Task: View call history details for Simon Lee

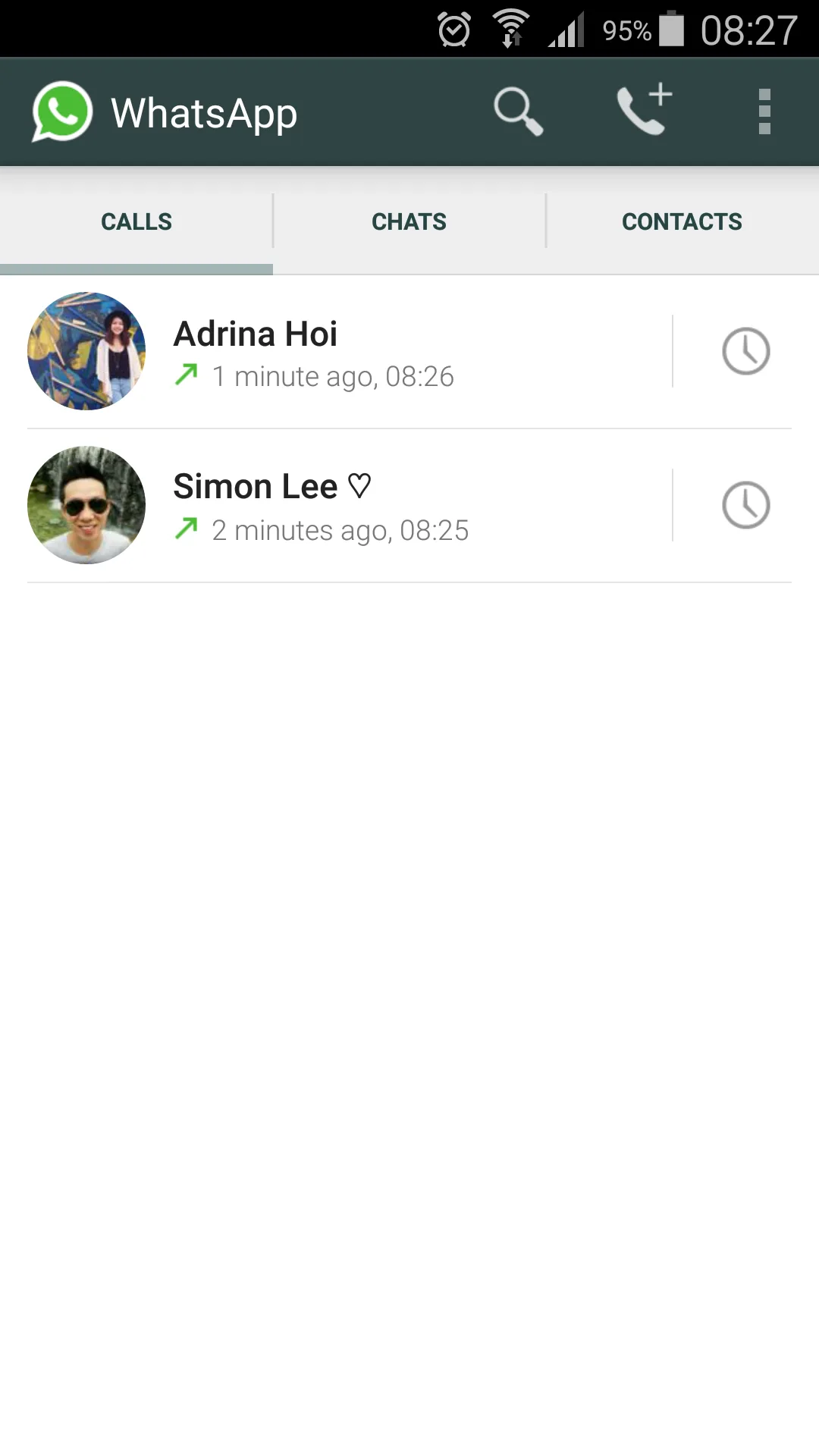Action: pyautogui.click(x=745, y=504)
